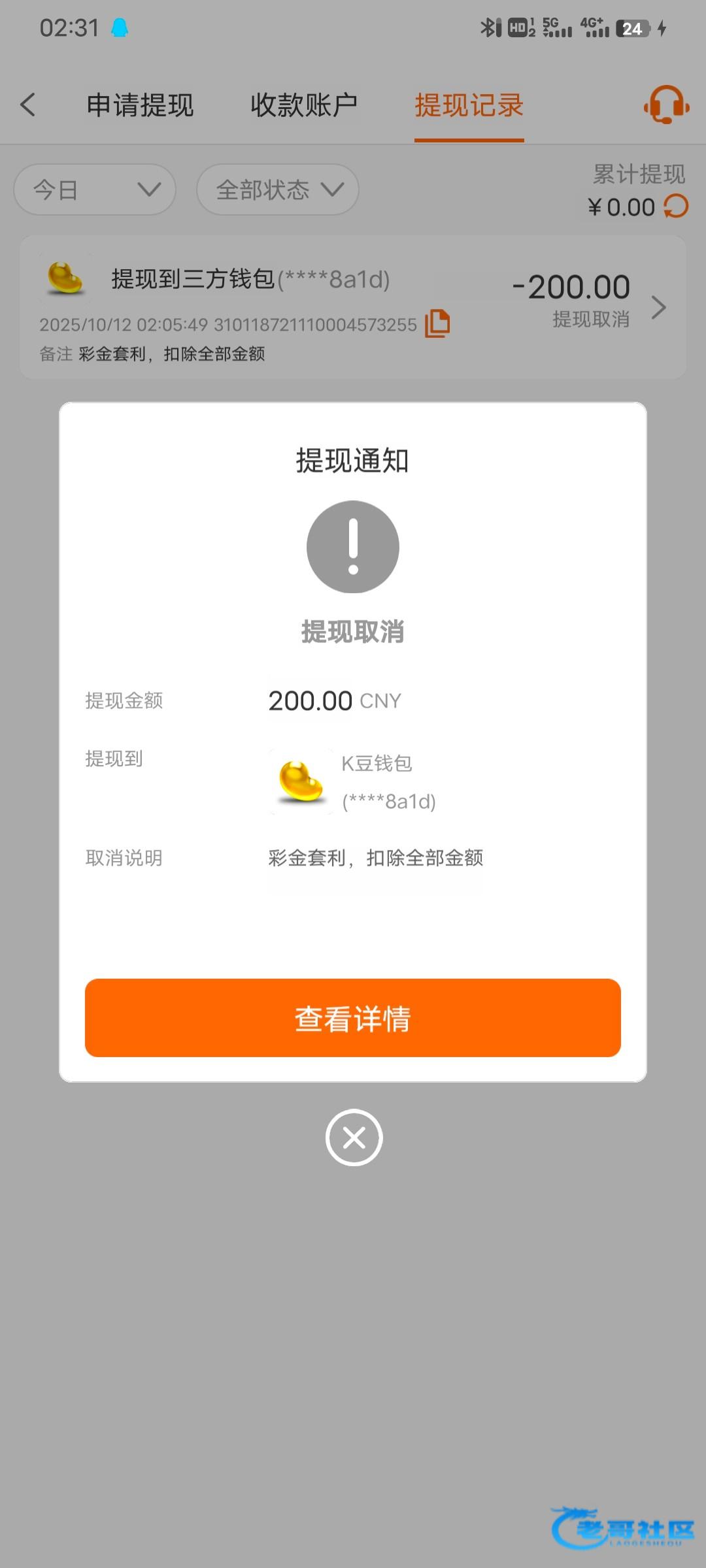Dismiss the 提现通知 dialog with the X
The width and height of the screenshot is (706, 1568).
[x=354, y=1137]
